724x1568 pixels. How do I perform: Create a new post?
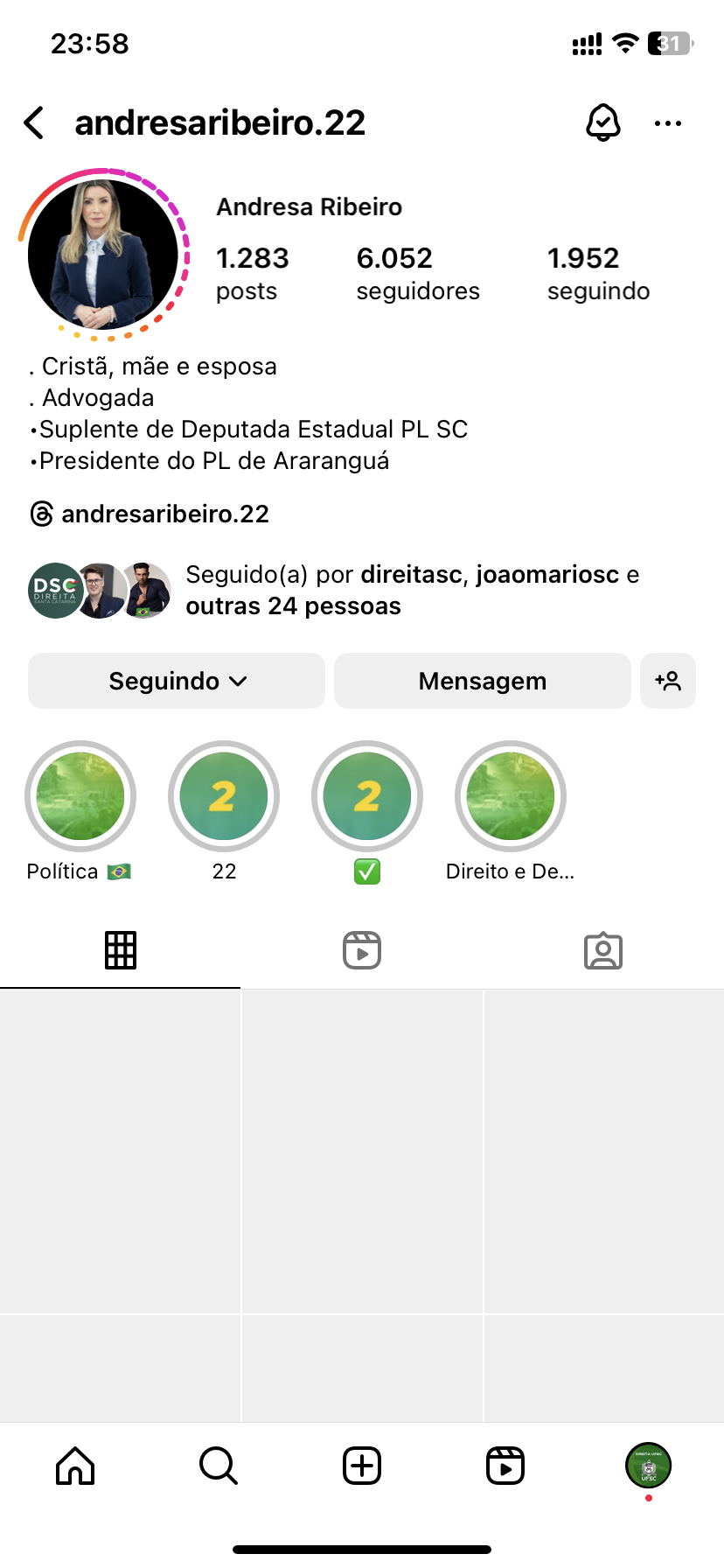tap(362, 1466)
